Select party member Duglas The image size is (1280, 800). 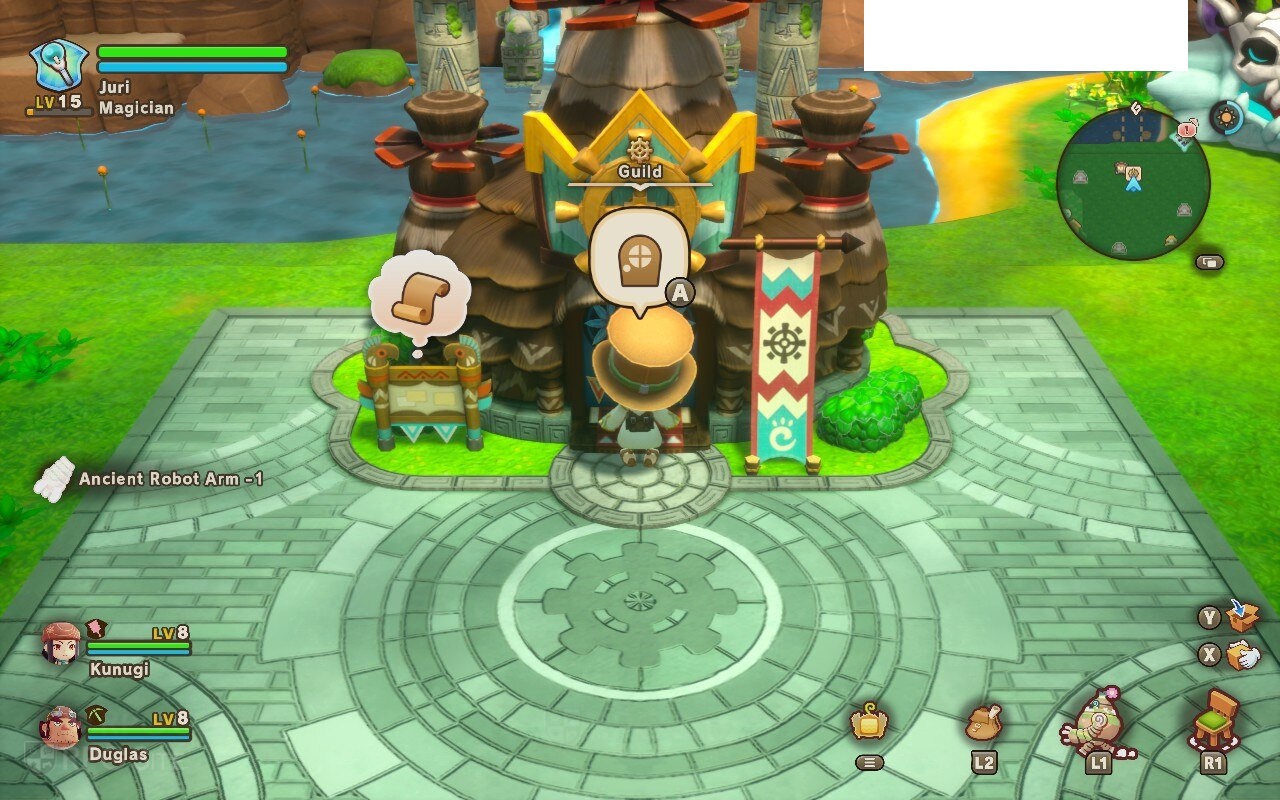(61, 729)
